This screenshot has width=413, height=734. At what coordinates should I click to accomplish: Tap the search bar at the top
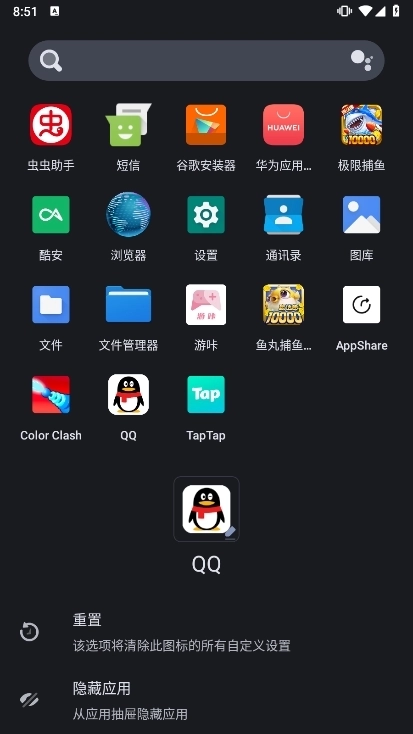tap(206, 60)
